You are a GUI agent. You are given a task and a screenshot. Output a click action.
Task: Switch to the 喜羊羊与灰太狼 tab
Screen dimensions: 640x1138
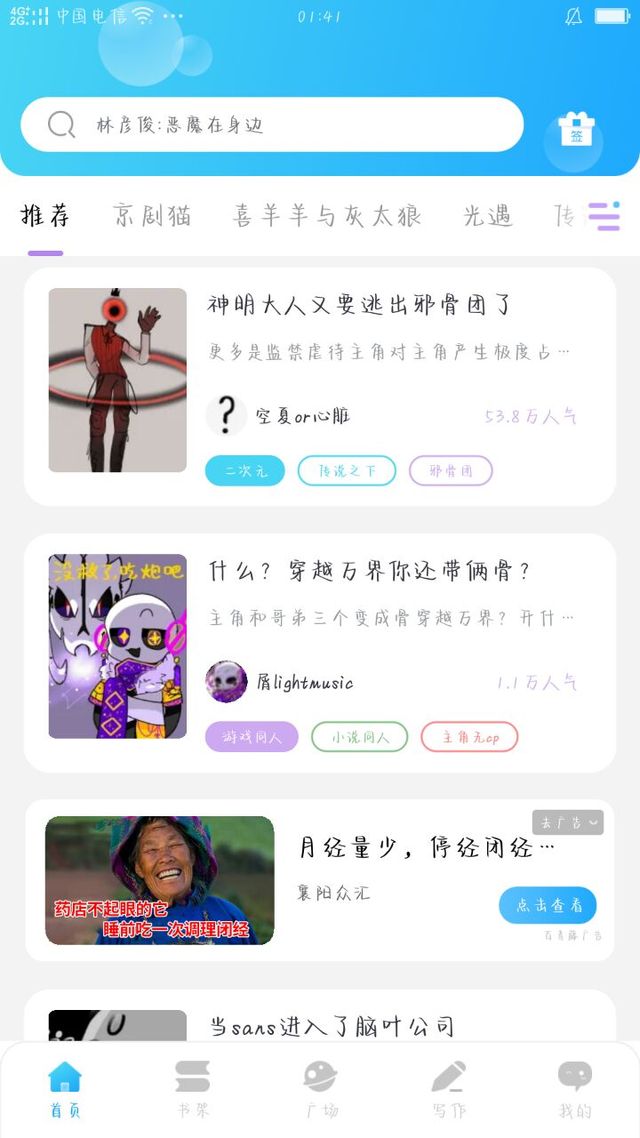(x=327, y=216)
